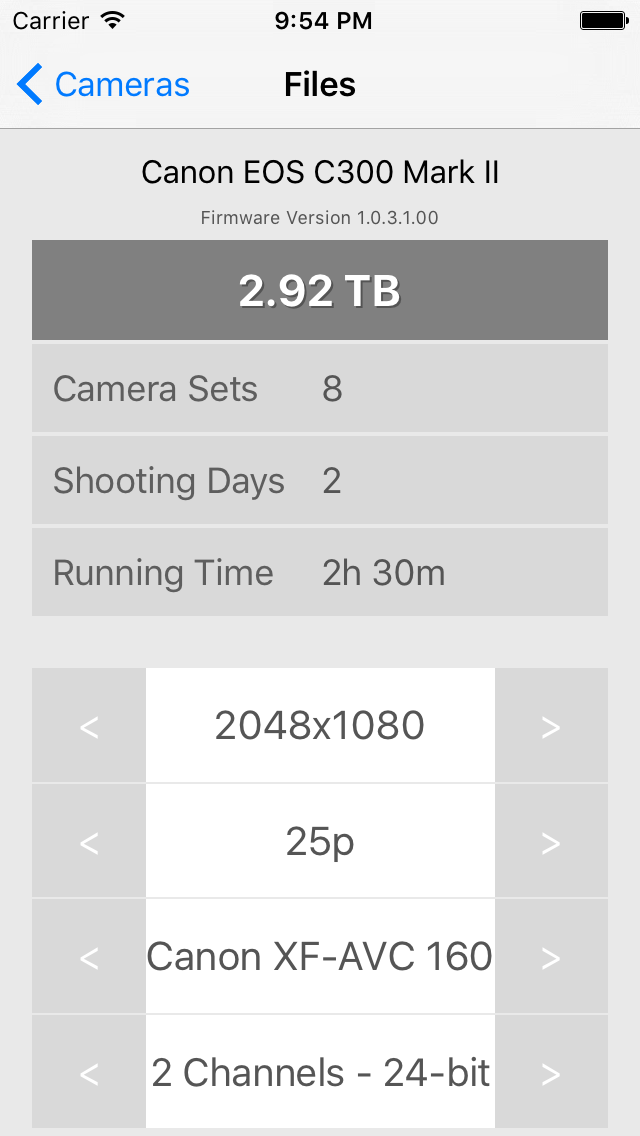Choose previous frame rate before 25p
640x1136 pixels.
click(x=89, y=842)
